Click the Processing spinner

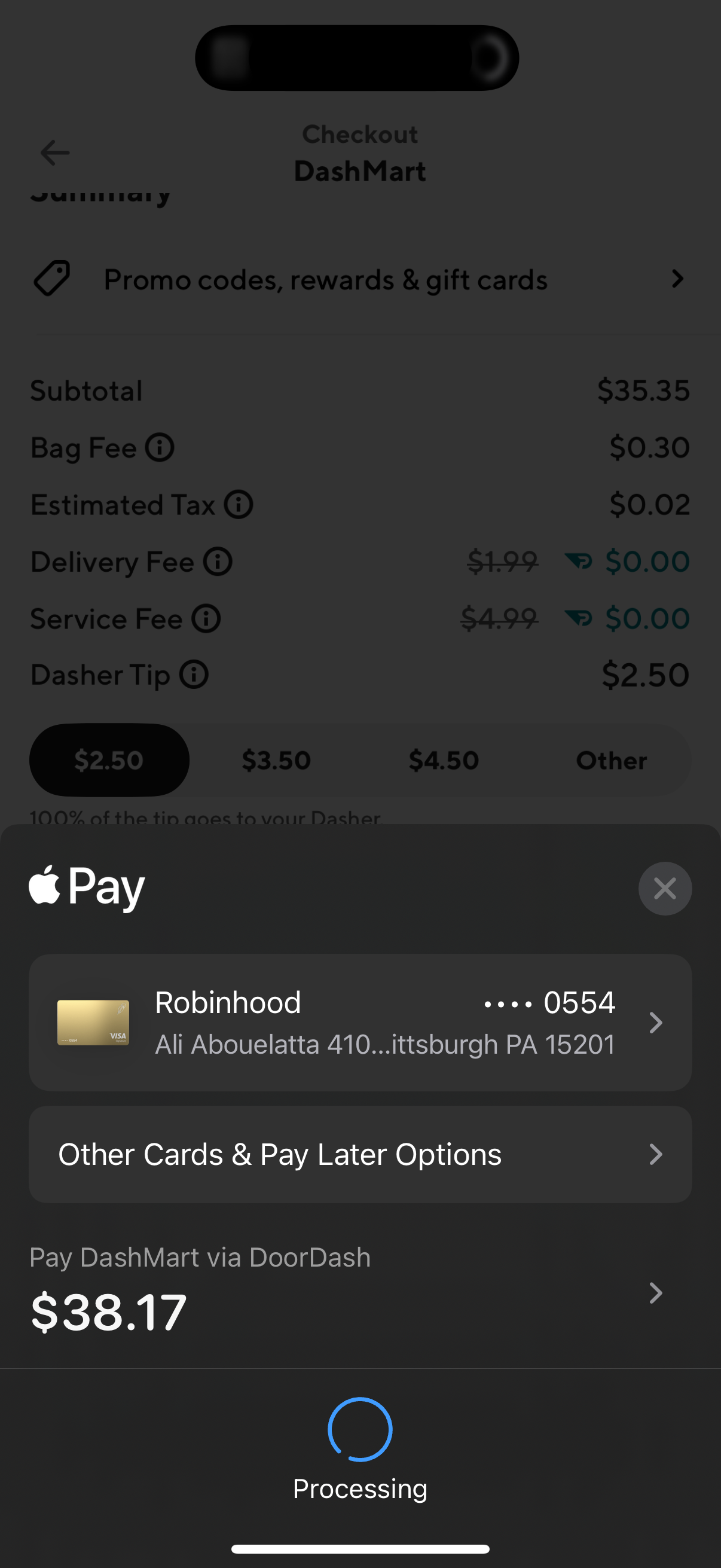360,1430
